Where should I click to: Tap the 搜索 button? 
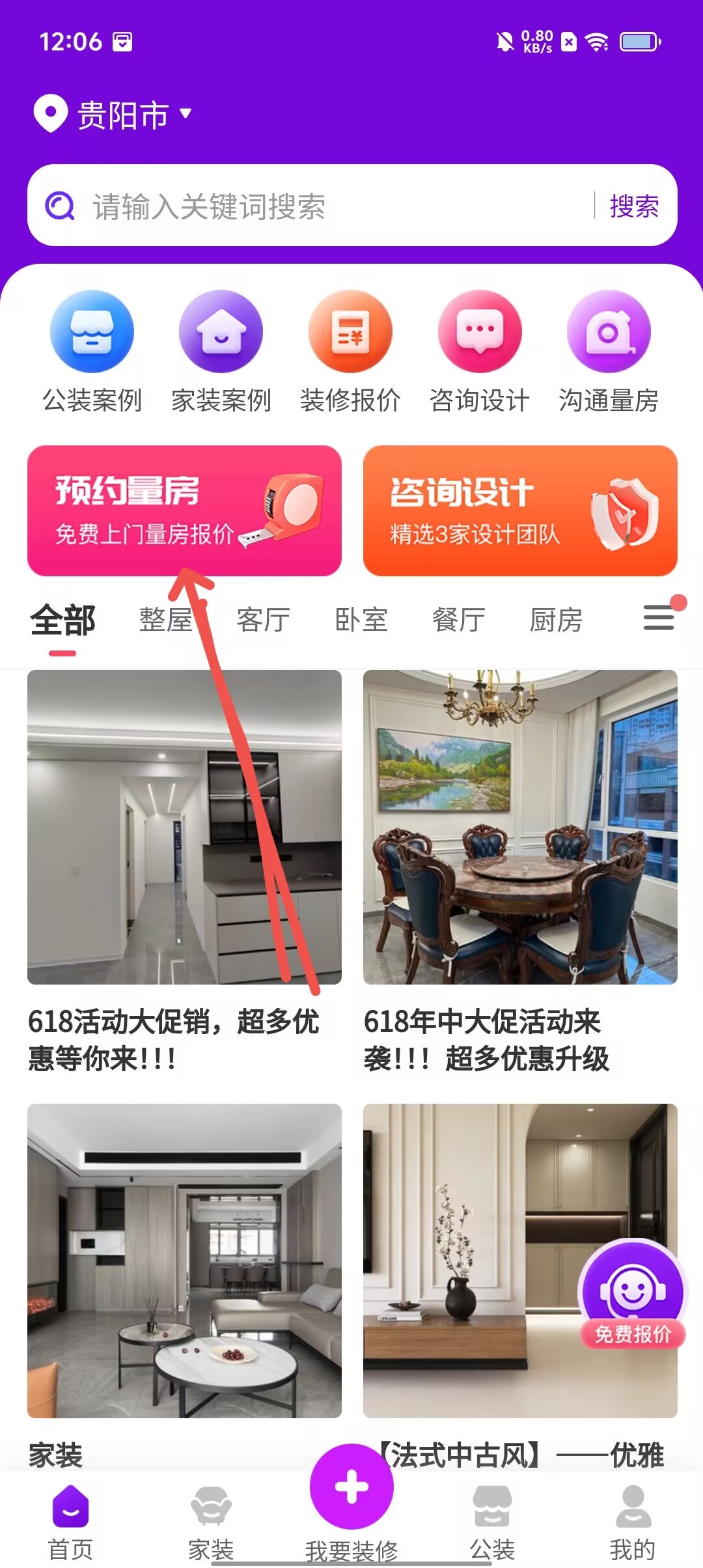point(634,206)
